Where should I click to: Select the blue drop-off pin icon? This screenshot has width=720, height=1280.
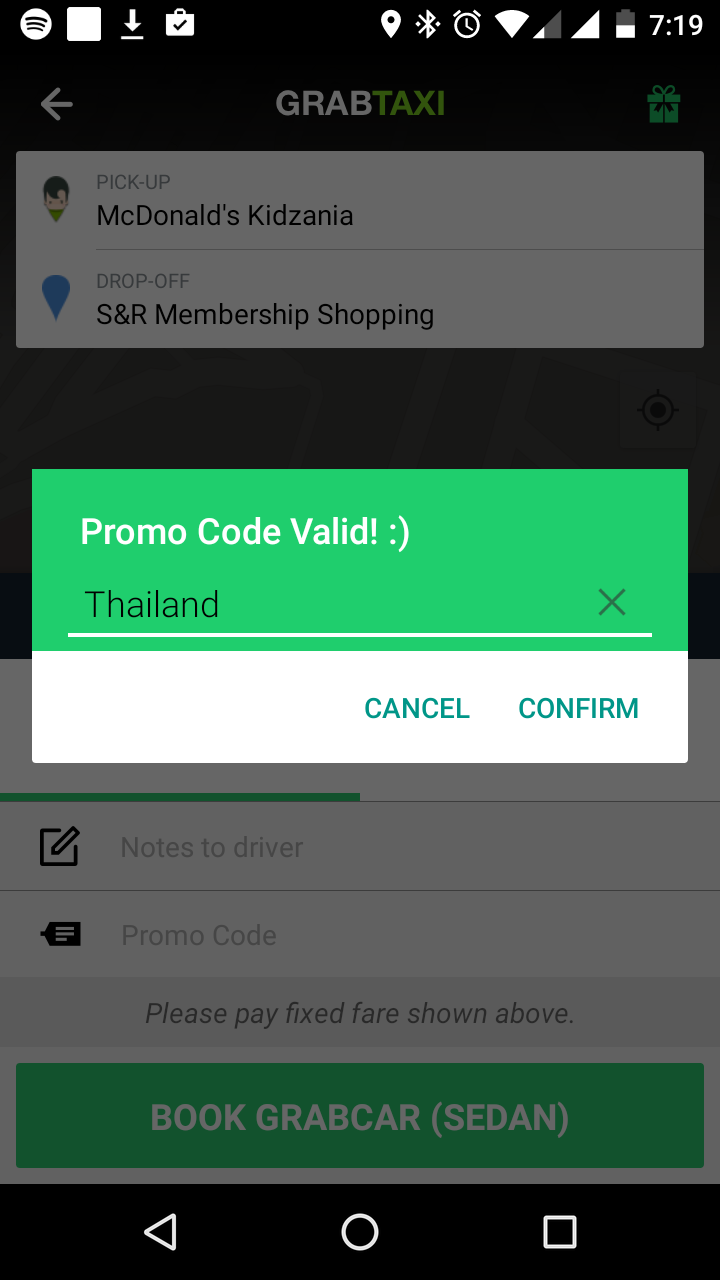(x=56, y=297)
